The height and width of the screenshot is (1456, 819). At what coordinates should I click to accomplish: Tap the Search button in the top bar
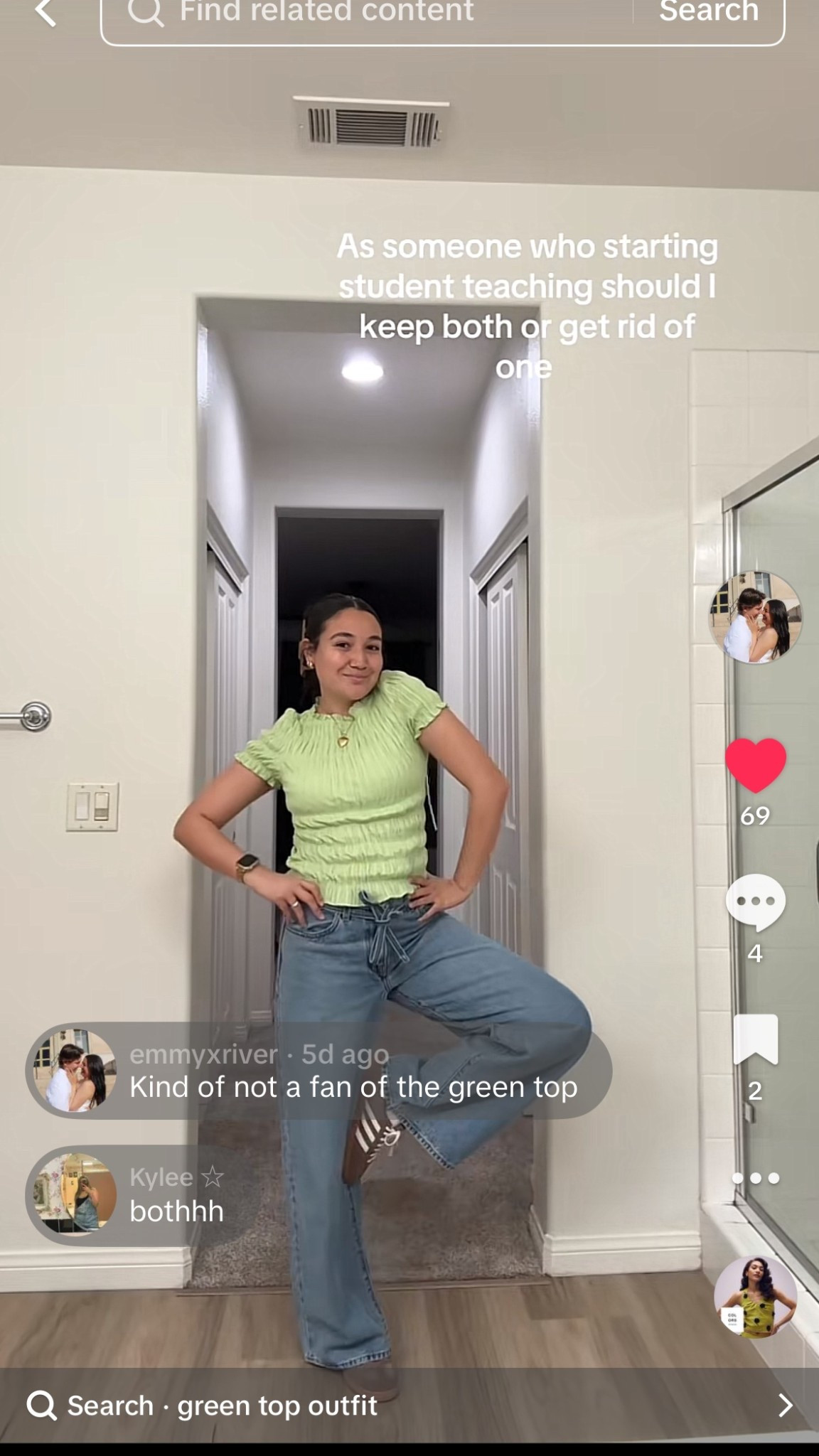(x=708, y=12)
